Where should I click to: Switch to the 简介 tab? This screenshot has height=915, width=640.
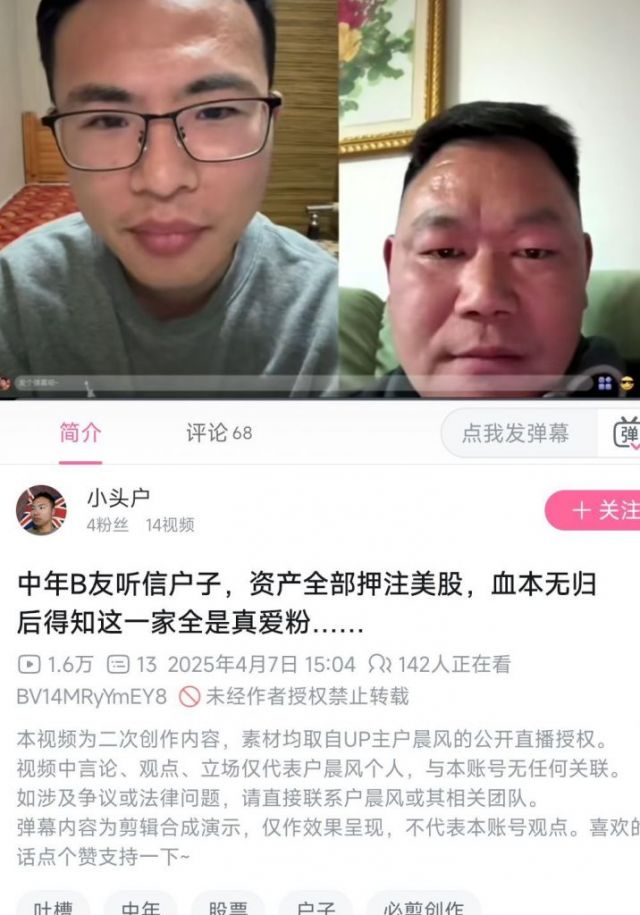click(x=80, y=433)
